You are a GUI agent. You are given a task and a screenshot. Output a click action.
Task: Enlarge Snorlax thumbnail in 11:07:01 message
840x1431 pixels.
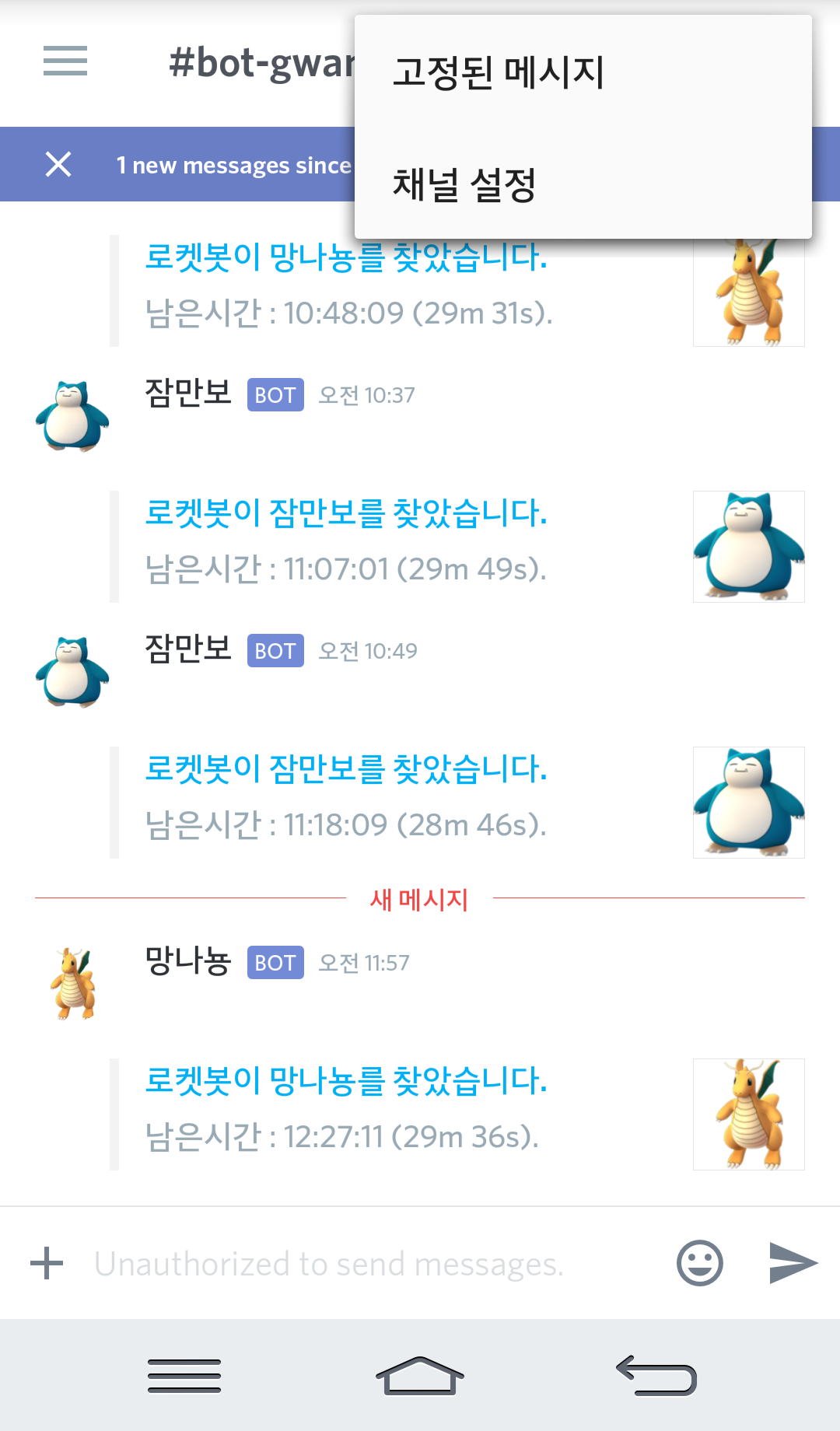click(748, 547)
